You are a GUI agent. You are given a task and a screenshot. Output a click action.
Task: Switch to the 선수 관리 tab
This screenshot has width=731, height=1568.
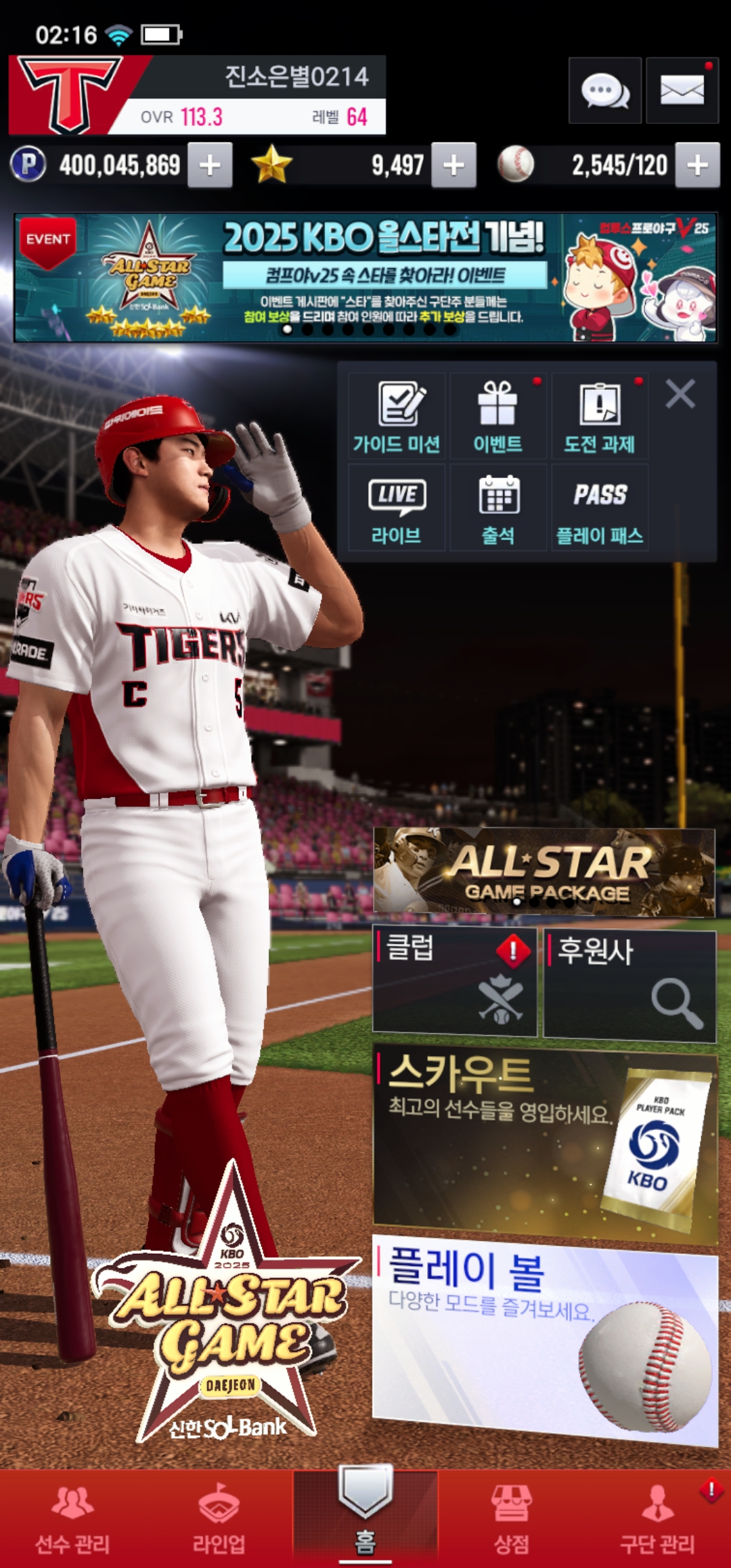pyautogui.click(x=72, y=1520)
